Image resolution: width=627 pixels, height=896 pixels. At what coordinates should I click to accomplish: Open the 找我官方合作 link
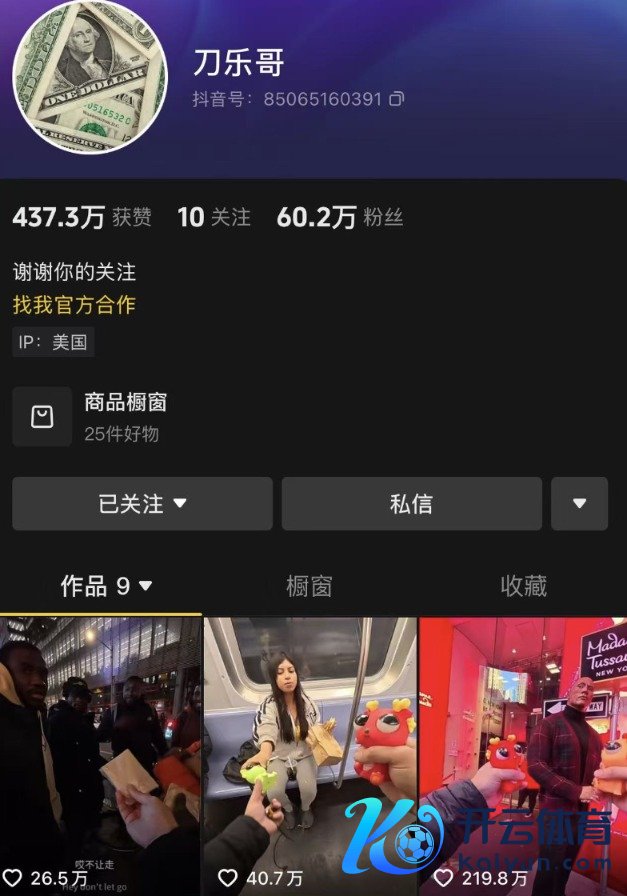pyautogui.click(x=74, y=305)
